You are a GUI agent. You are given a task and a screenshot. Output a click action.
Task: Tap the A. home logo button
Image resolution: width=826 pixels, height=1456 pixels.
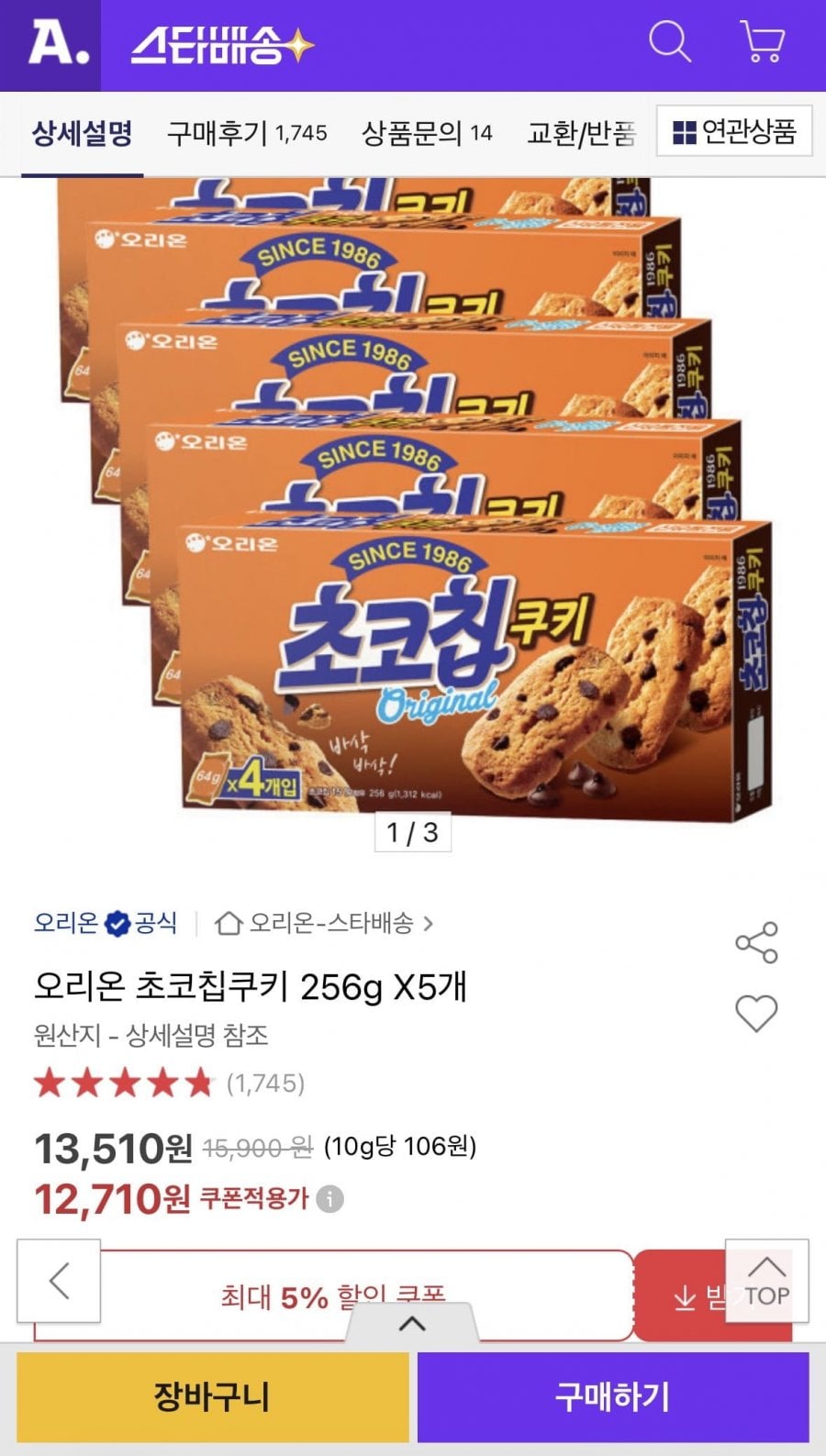pyautogui.click(x=57, y=44)
